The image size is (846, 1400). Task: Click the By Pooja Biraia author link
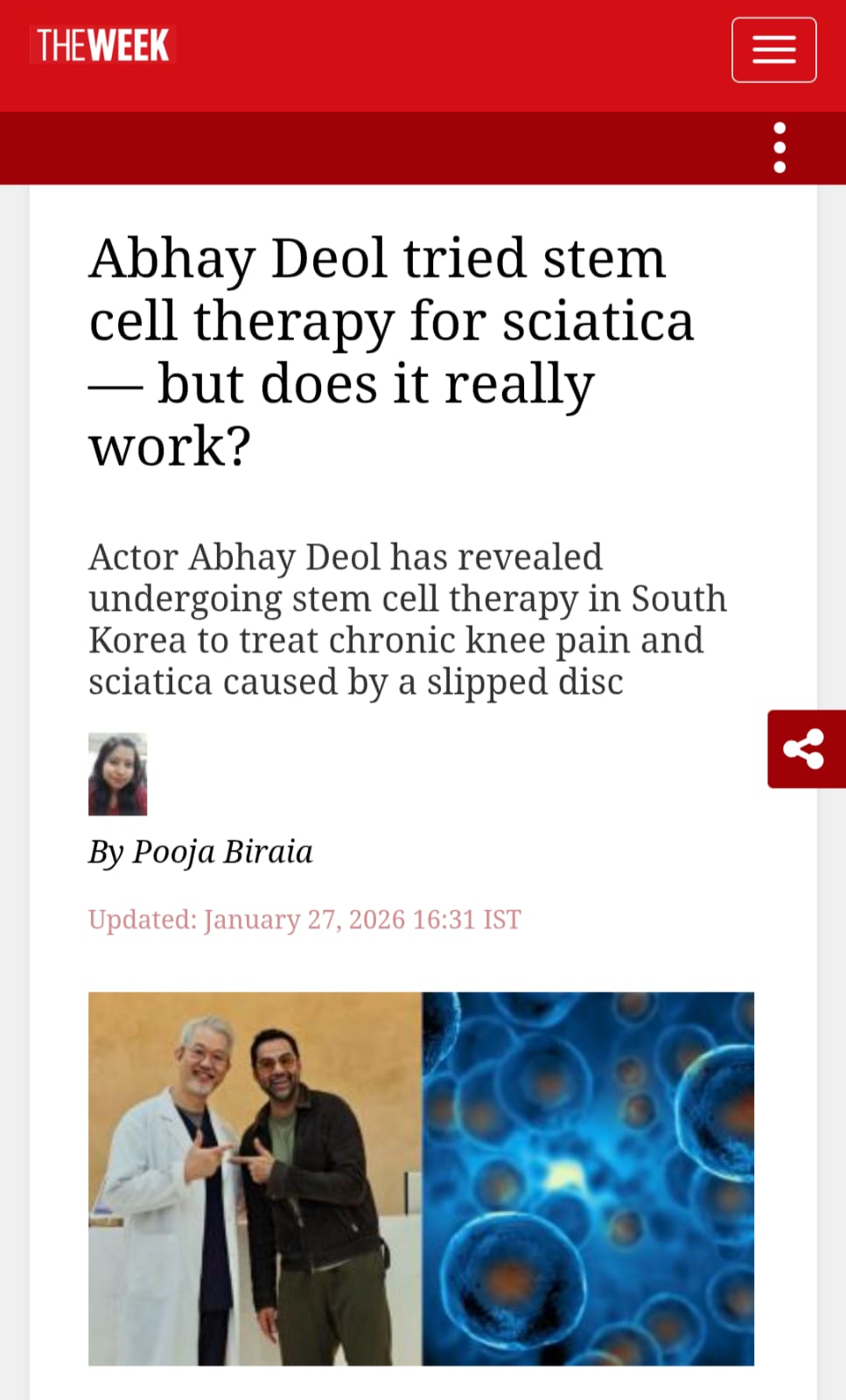199,850
